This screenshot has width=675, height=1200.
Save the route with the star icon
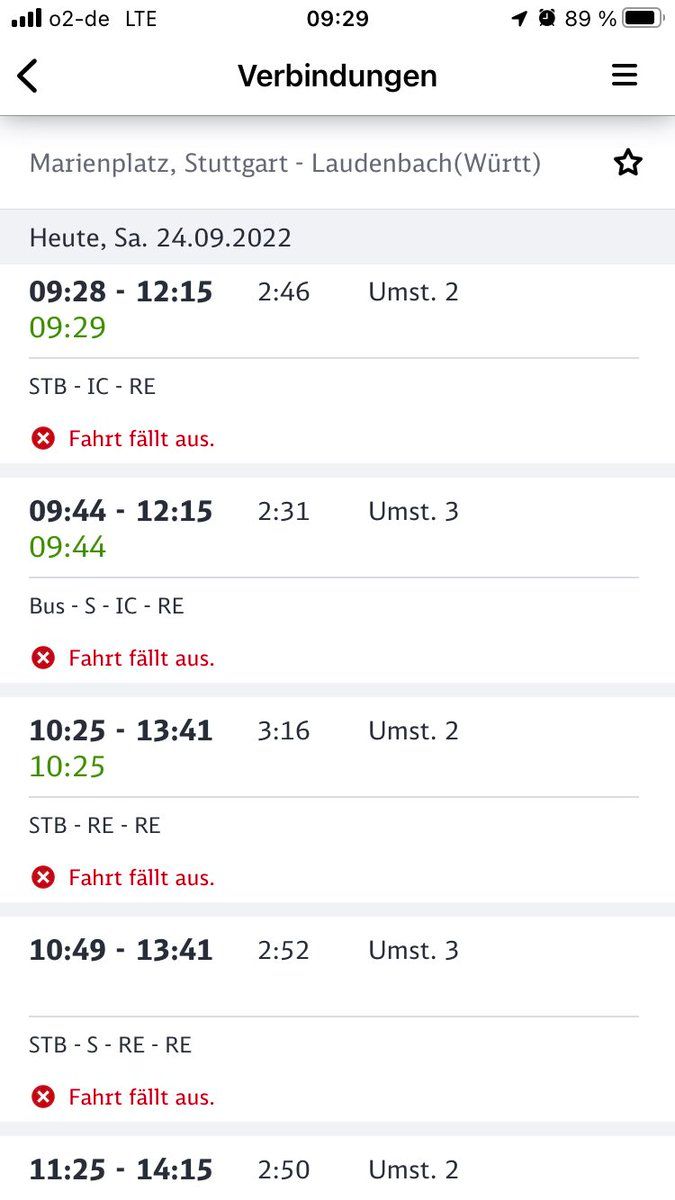[x=628, y=163]
